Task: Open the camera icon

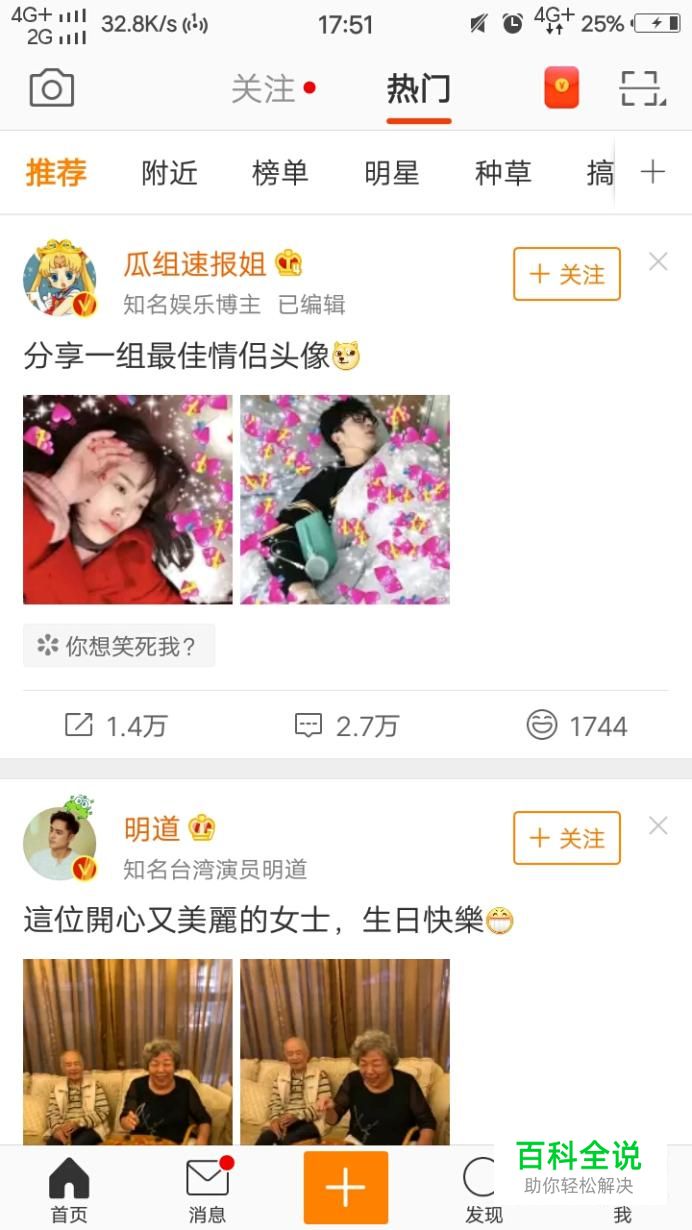Action: 51,89
